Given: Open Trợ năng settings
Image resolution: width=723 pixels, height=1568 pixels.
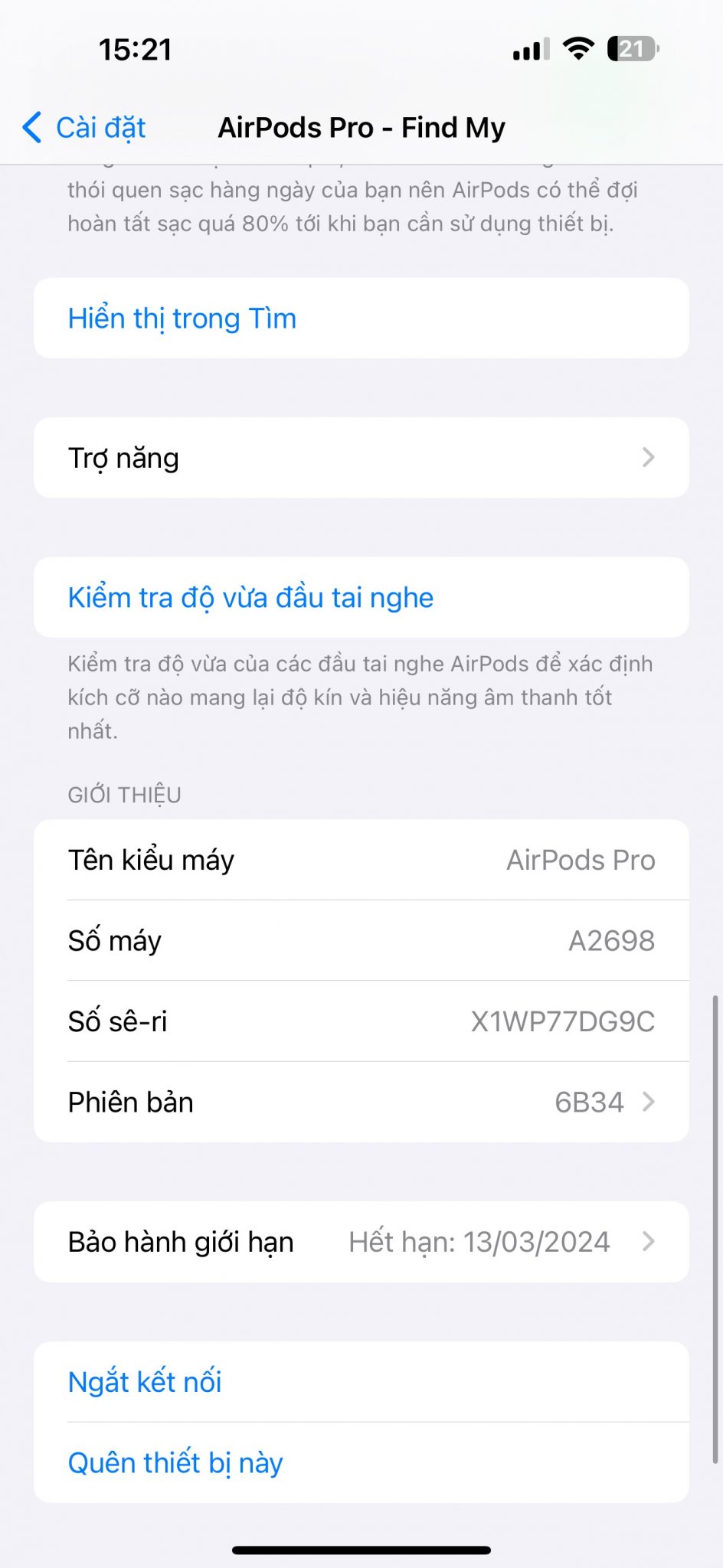Looking at the screenshot, I should pyautogui.click(x=361, y=458).
